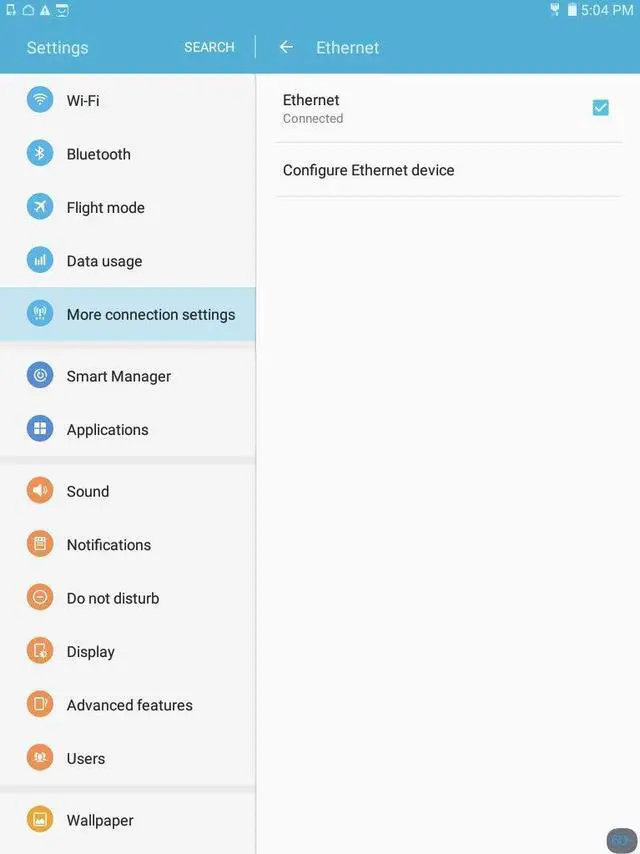Screen dimensions: 640x854
Task: Select Flight mode
Action: [127, 208]
